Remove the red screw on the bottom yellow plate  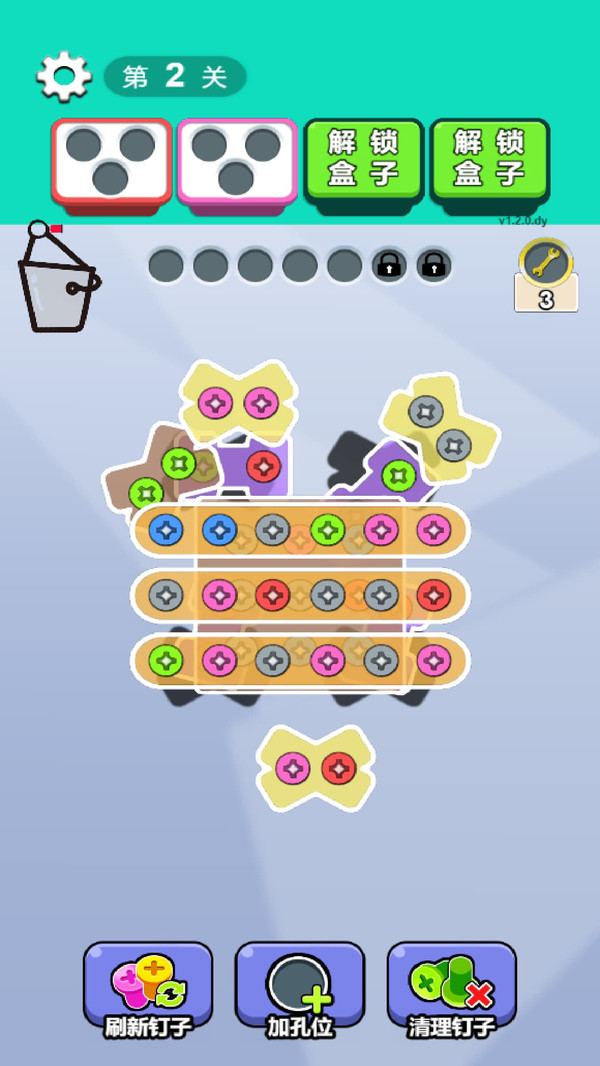(339, 768)
